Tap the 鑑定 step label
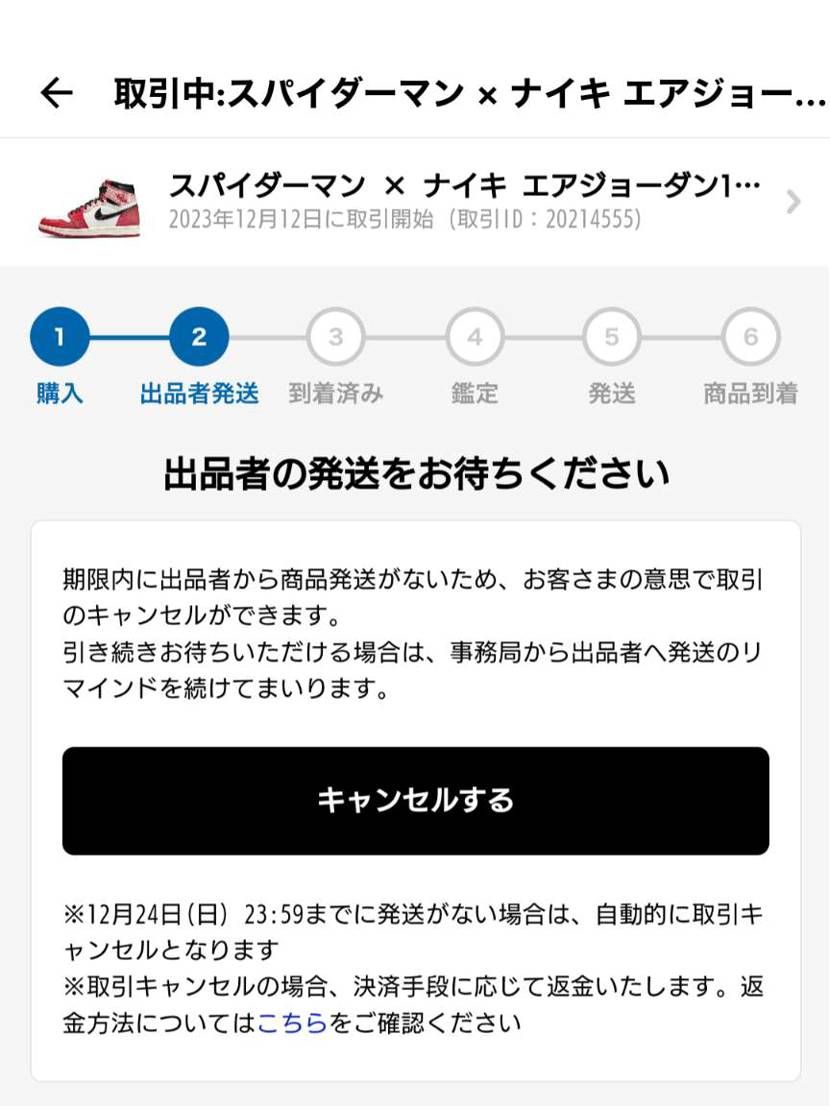This screenshot has width=830, height=1106. click(474, 393)
